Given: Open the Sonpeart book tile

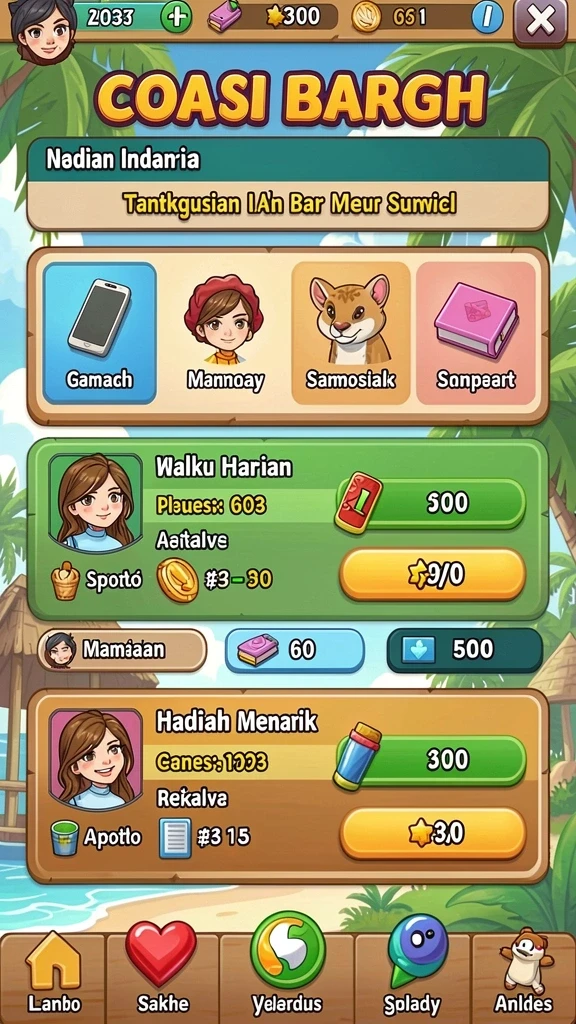Looking at the screenshot, I should (476, 333).
